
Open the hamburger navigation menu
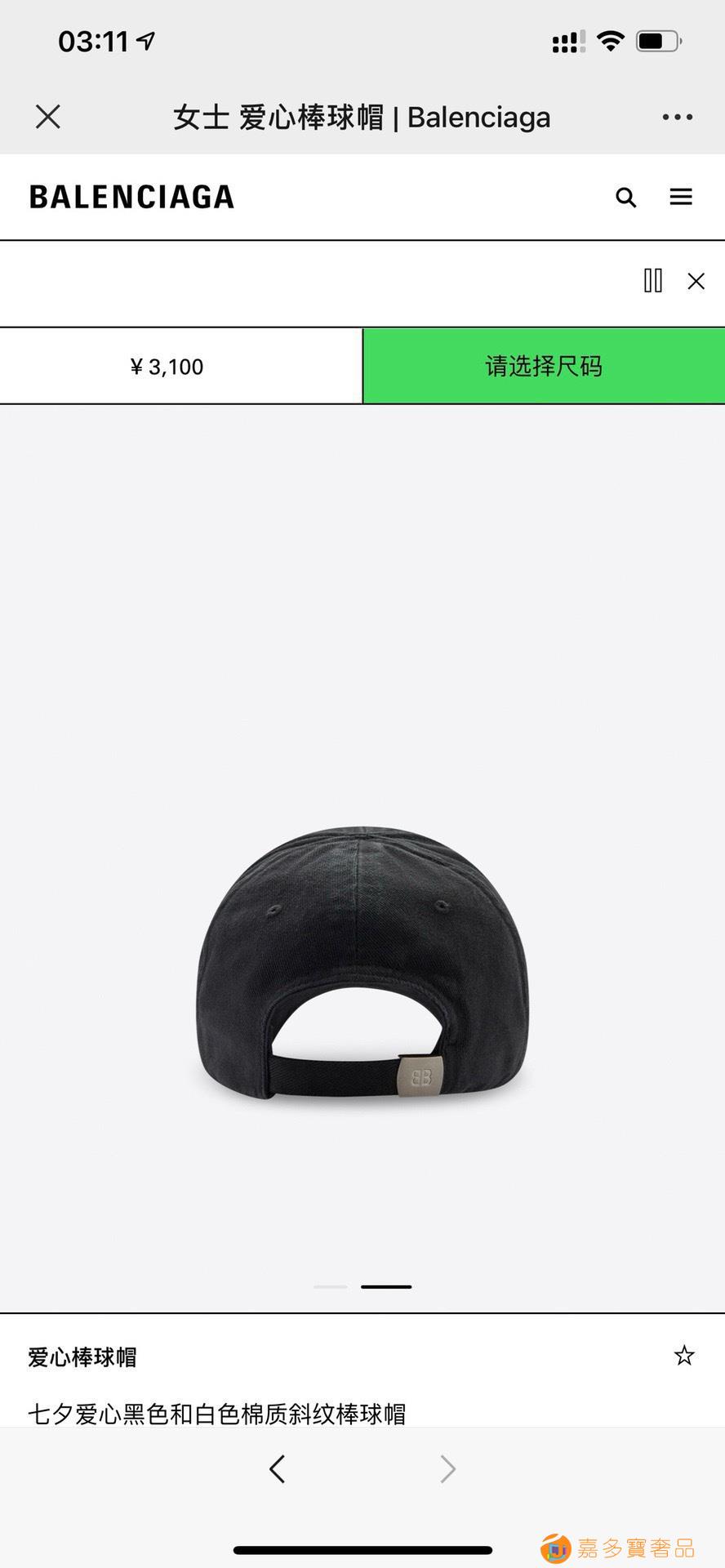pyautogui.click(x=681, y=197)
